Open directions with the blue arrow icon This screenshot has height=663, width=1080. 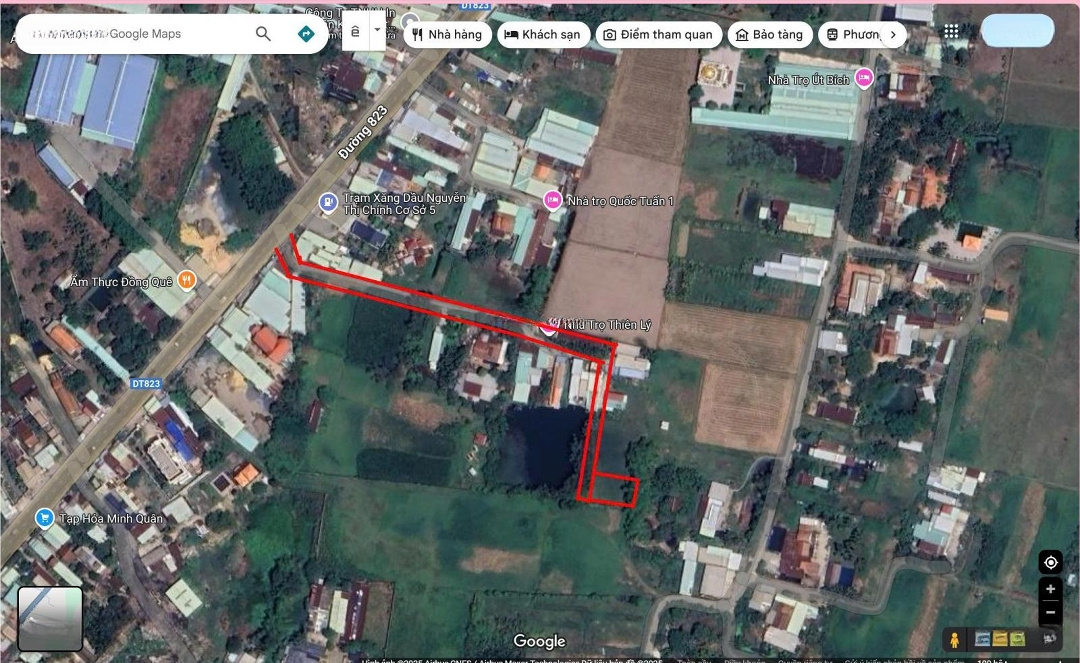tap(306, 34)
